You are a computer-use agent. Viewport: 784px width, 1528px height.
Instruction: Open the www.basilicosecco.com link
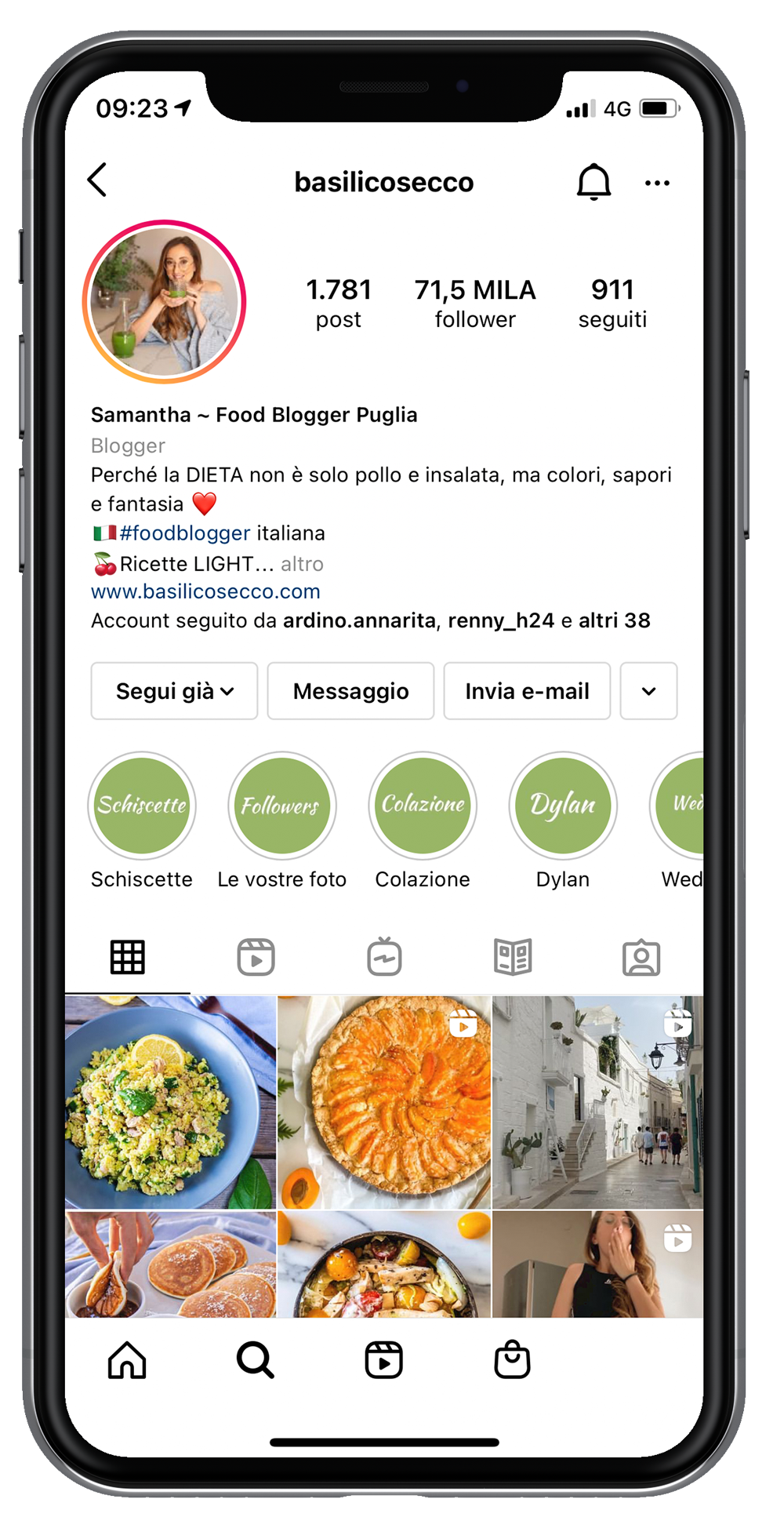205,591
